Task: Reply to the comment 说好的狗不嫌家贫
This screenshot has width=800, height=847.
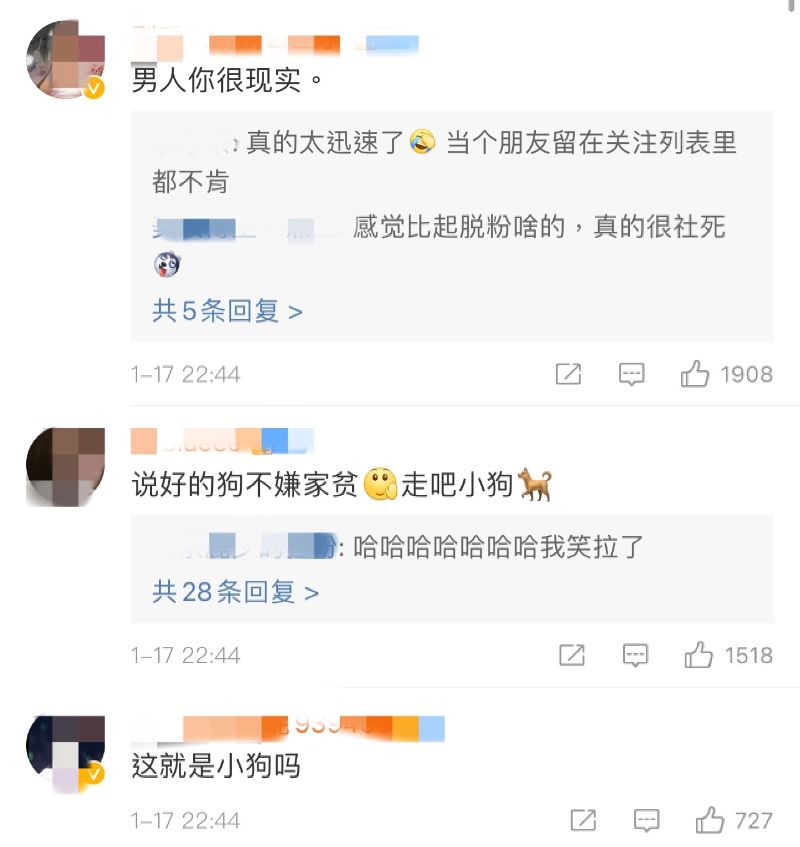Action: tap(635, 656)
